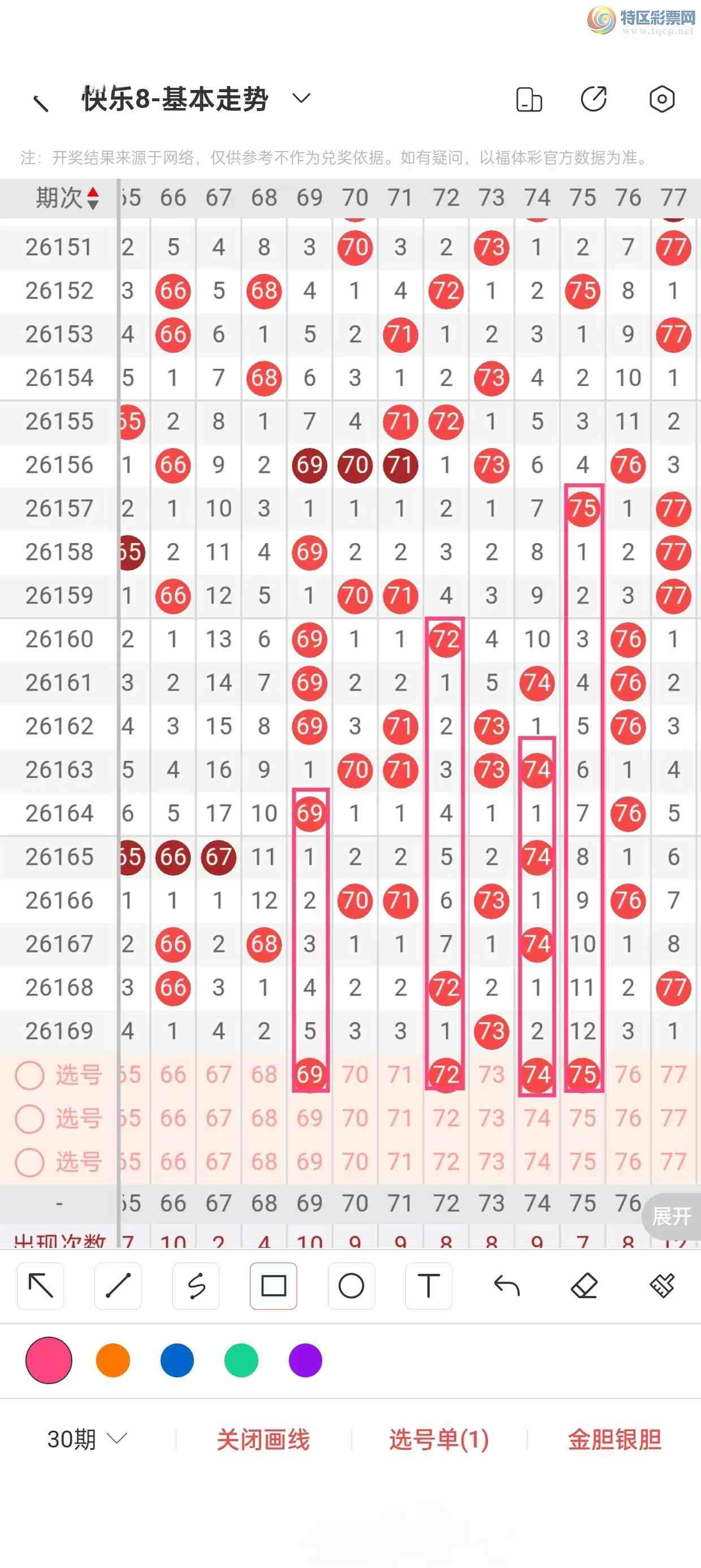
Task: Go back with the top-left arrow
Action: 41,104
